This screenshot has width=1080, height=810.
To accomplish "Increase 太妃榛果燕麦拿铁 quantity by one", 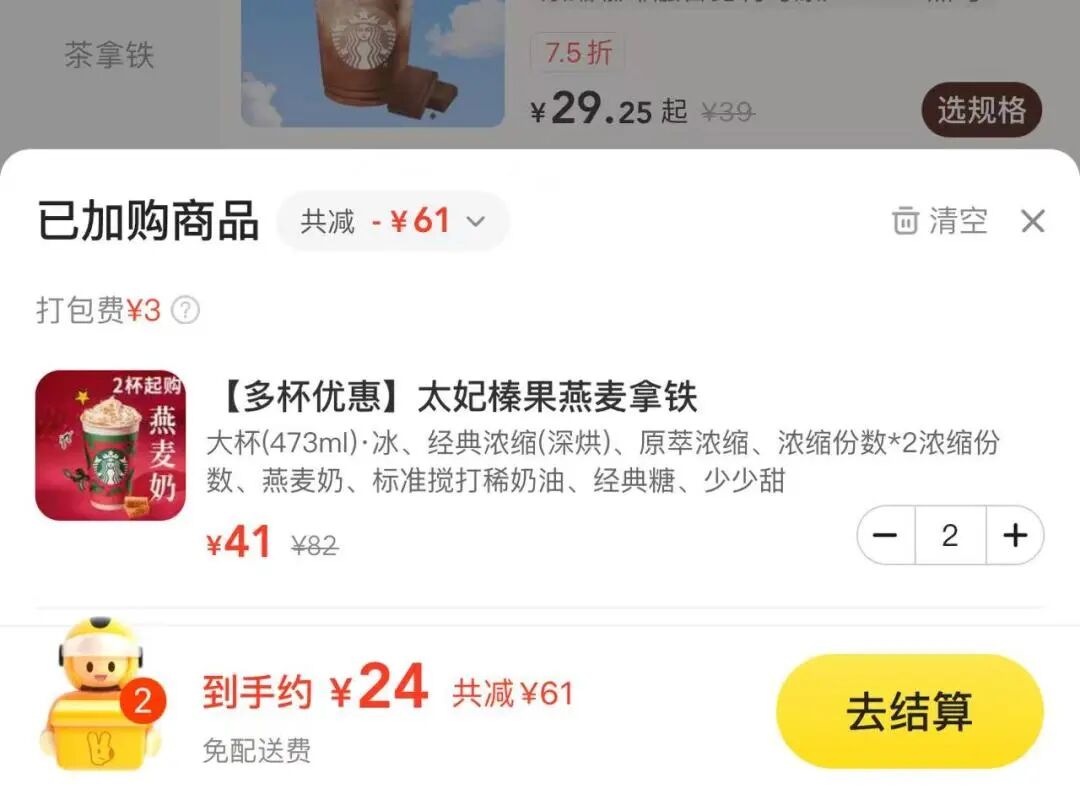I will [x=1015, y=536].
